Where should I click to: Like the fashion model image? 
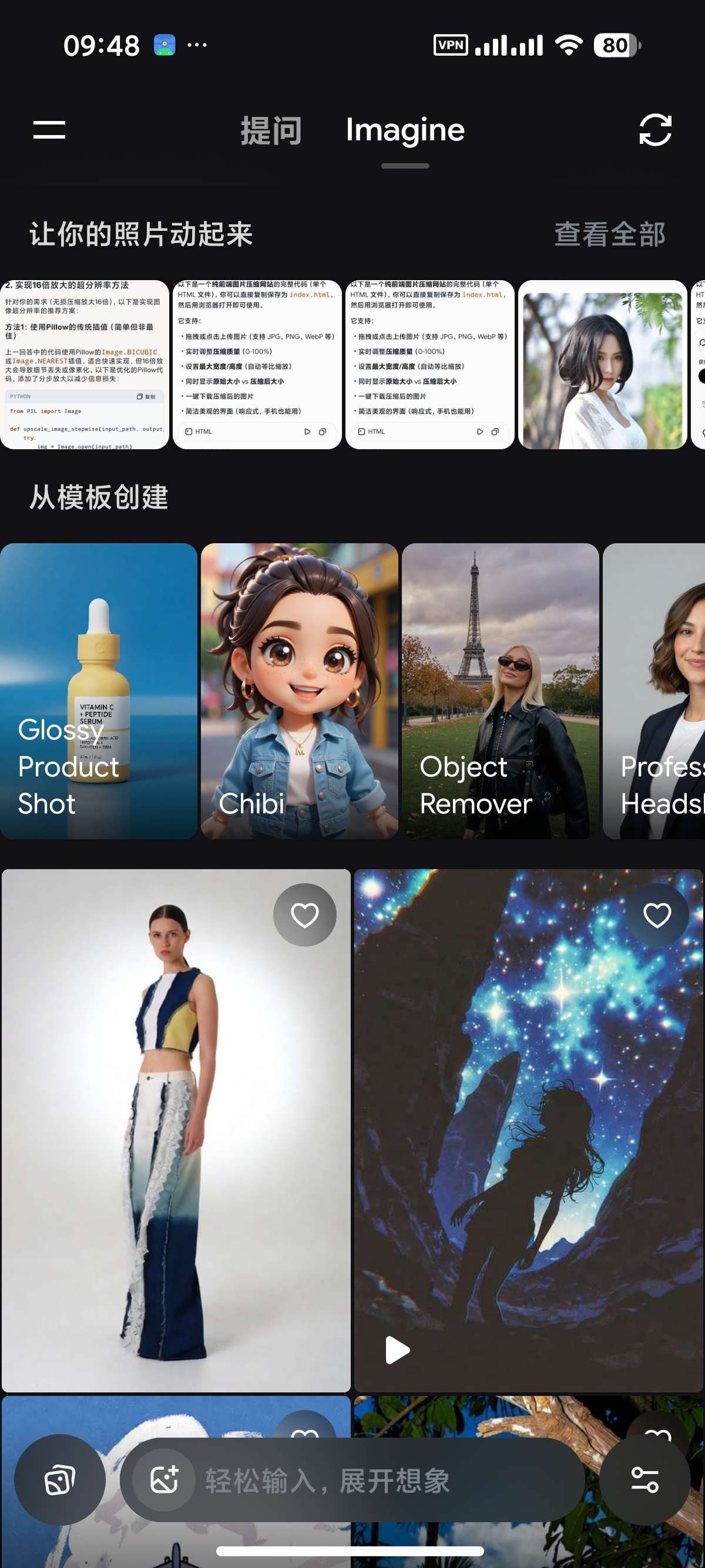[x=304, y=915]
